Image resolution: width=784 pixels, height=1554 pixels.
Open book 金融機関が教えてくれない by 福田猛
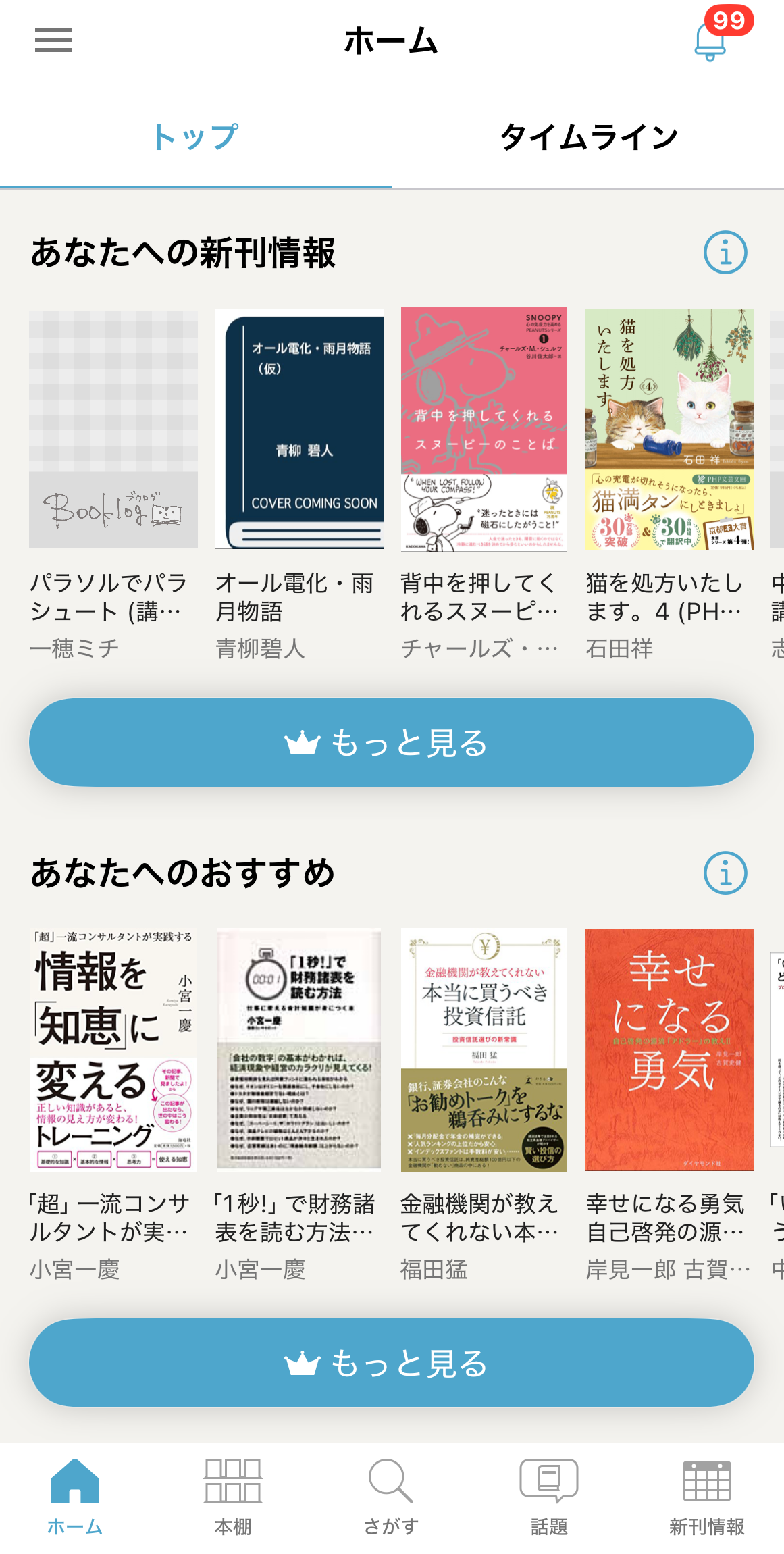[x=484, y=1049]
